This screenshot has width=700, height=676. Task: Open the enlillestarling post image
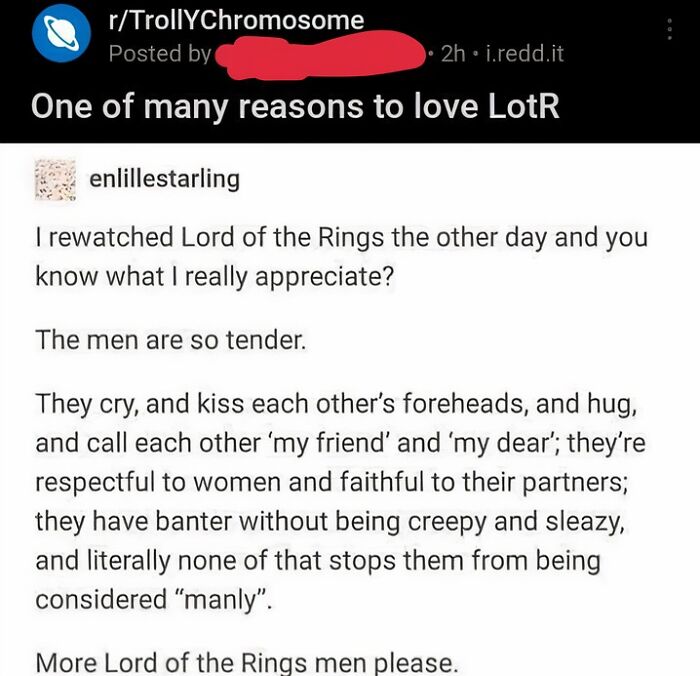click(350, 410)
